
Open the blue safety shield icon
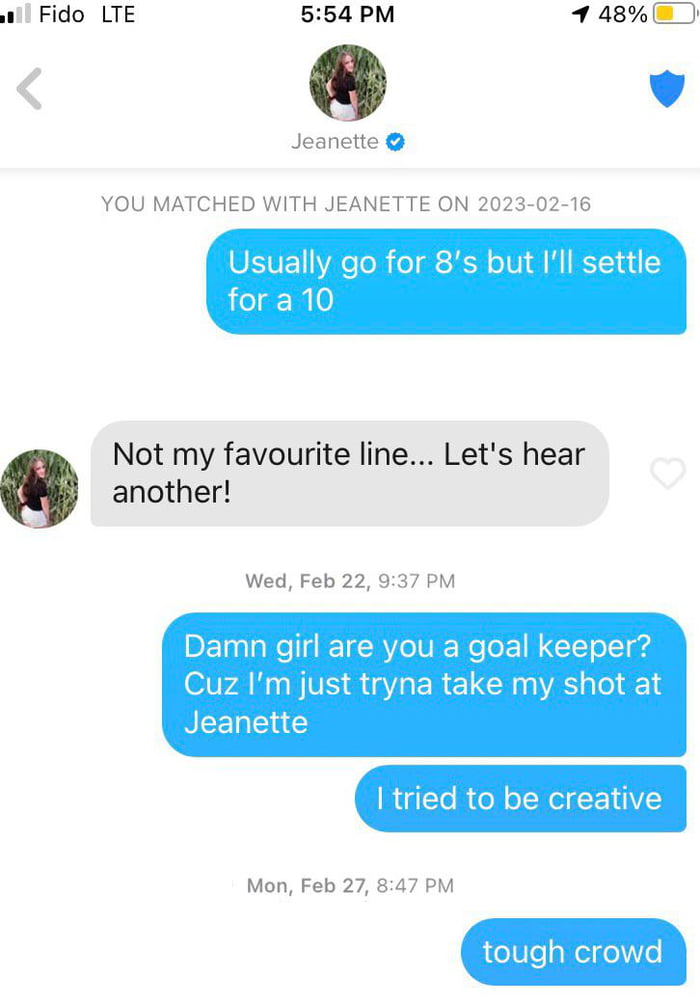pos(666,89)
